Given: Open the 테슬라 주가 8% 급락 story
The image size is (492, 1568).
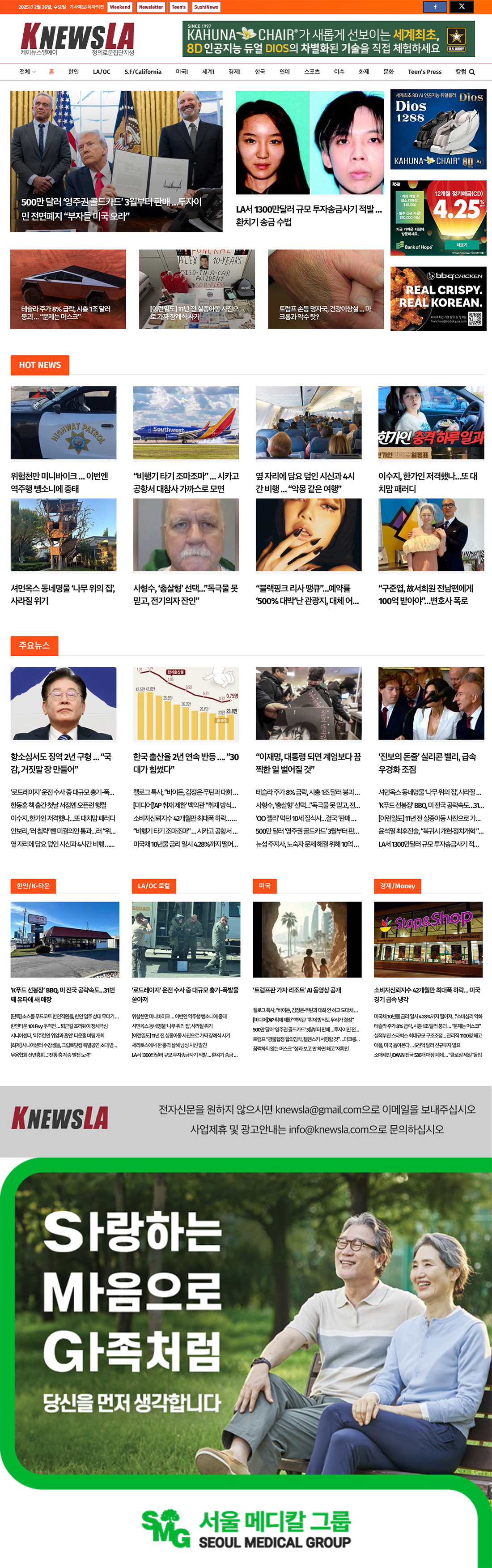Looking at the screenshot, I should click(x=68, y=312).
